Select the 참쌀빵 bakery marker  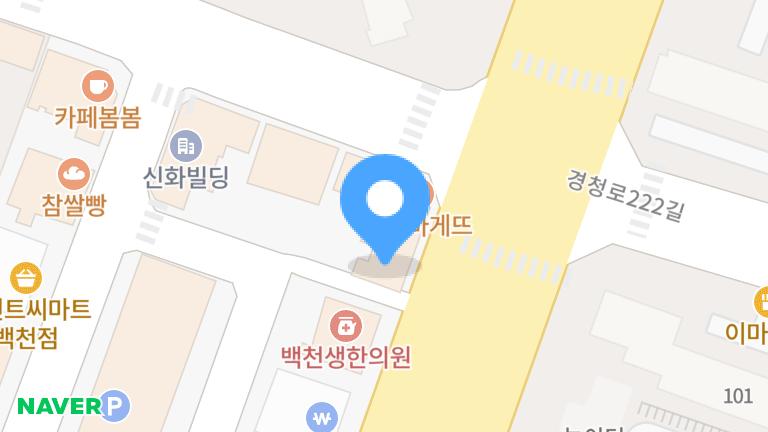[74, 174]
